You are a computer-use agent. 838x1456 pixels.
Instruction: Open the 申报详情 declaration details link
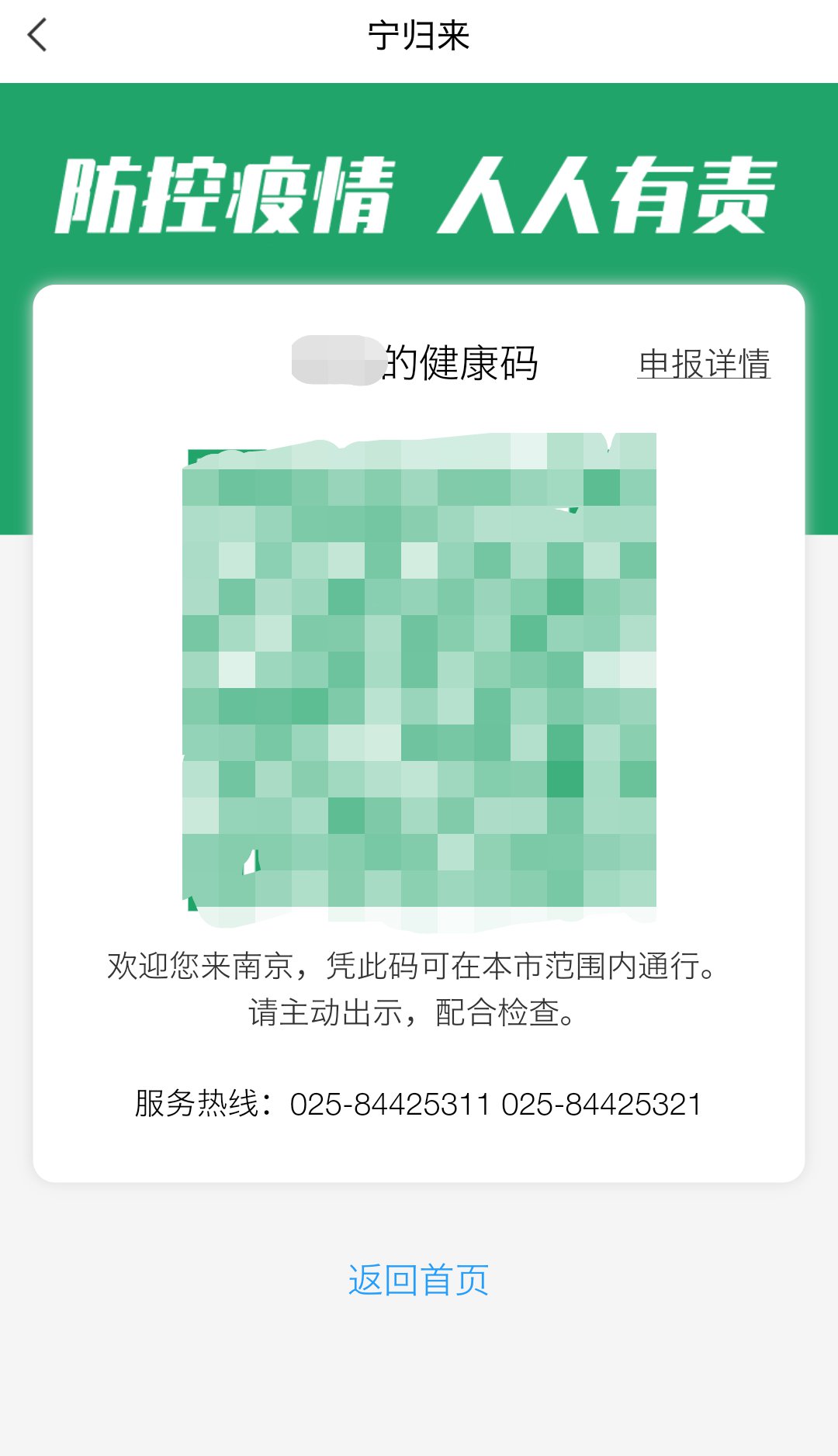click(x=703, y=364)
